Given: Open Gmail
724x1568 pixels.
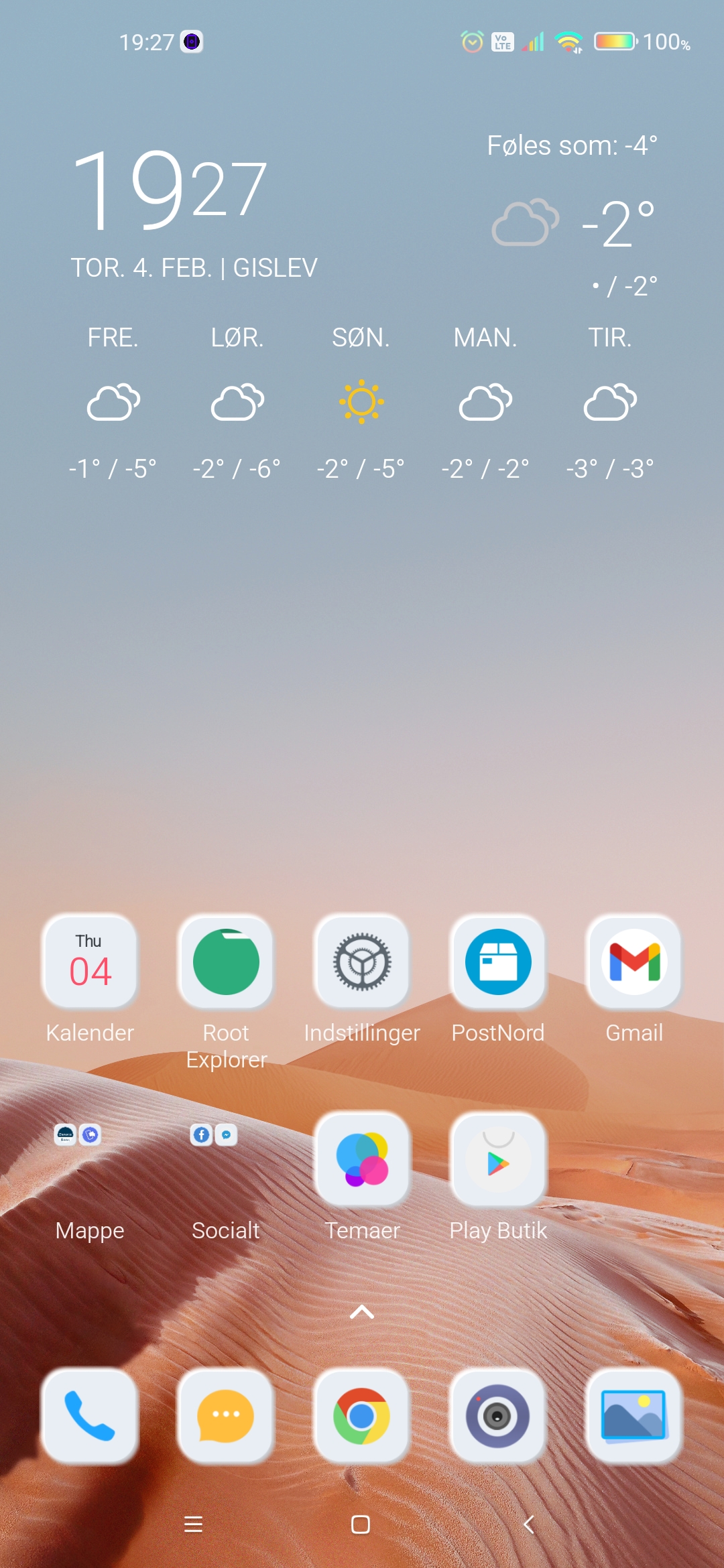Looking at the screenshot, I should click(634, 962).
